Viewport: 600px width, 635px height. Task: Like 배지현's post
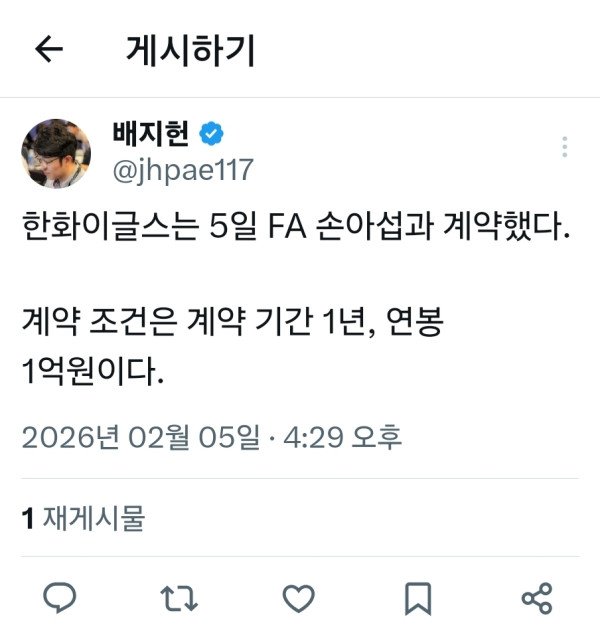(298, 598)
